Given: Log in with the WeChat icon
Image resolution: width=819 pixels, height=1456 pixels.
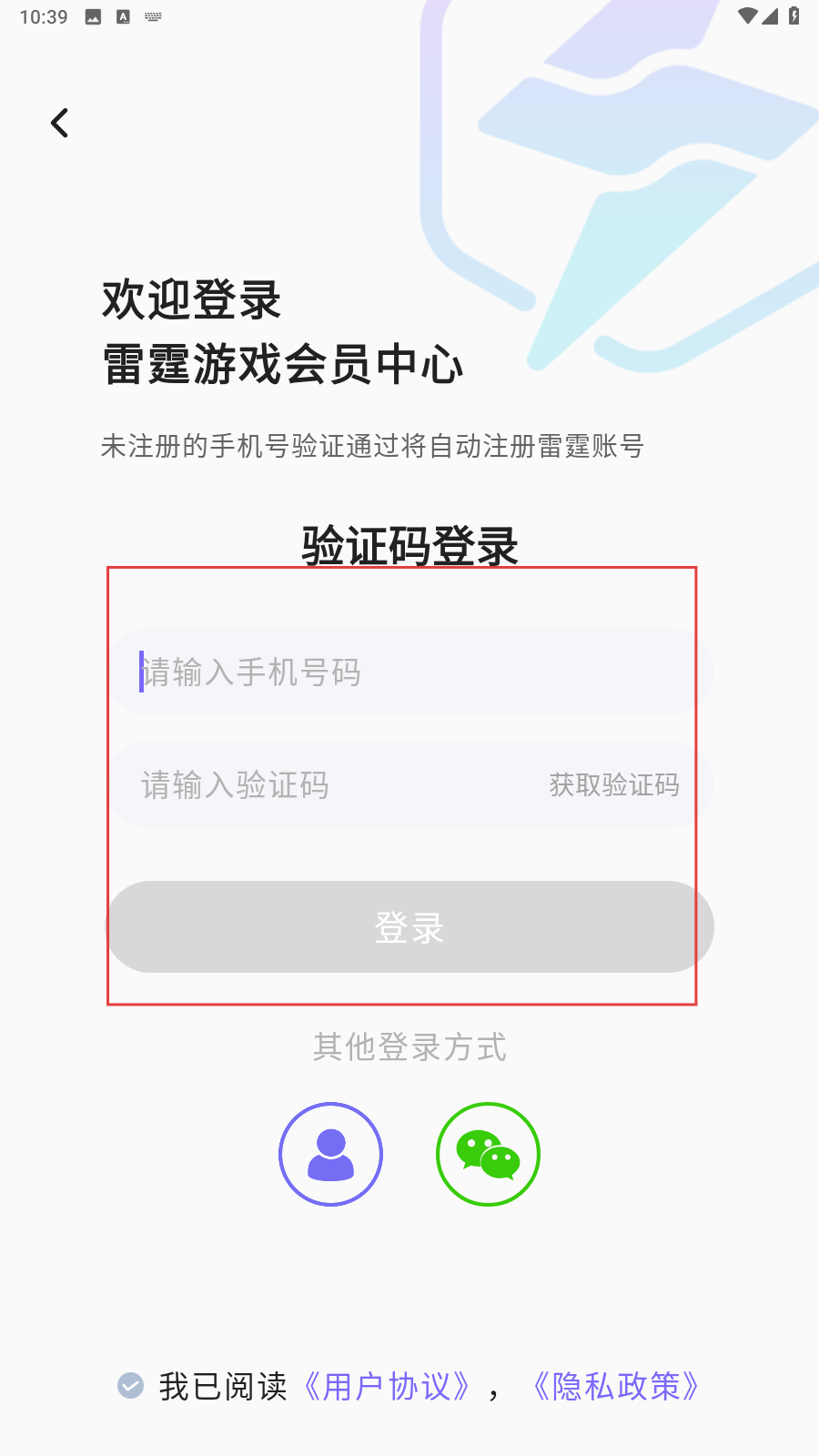Looking at the screenshot, I should pos(488,1154).
